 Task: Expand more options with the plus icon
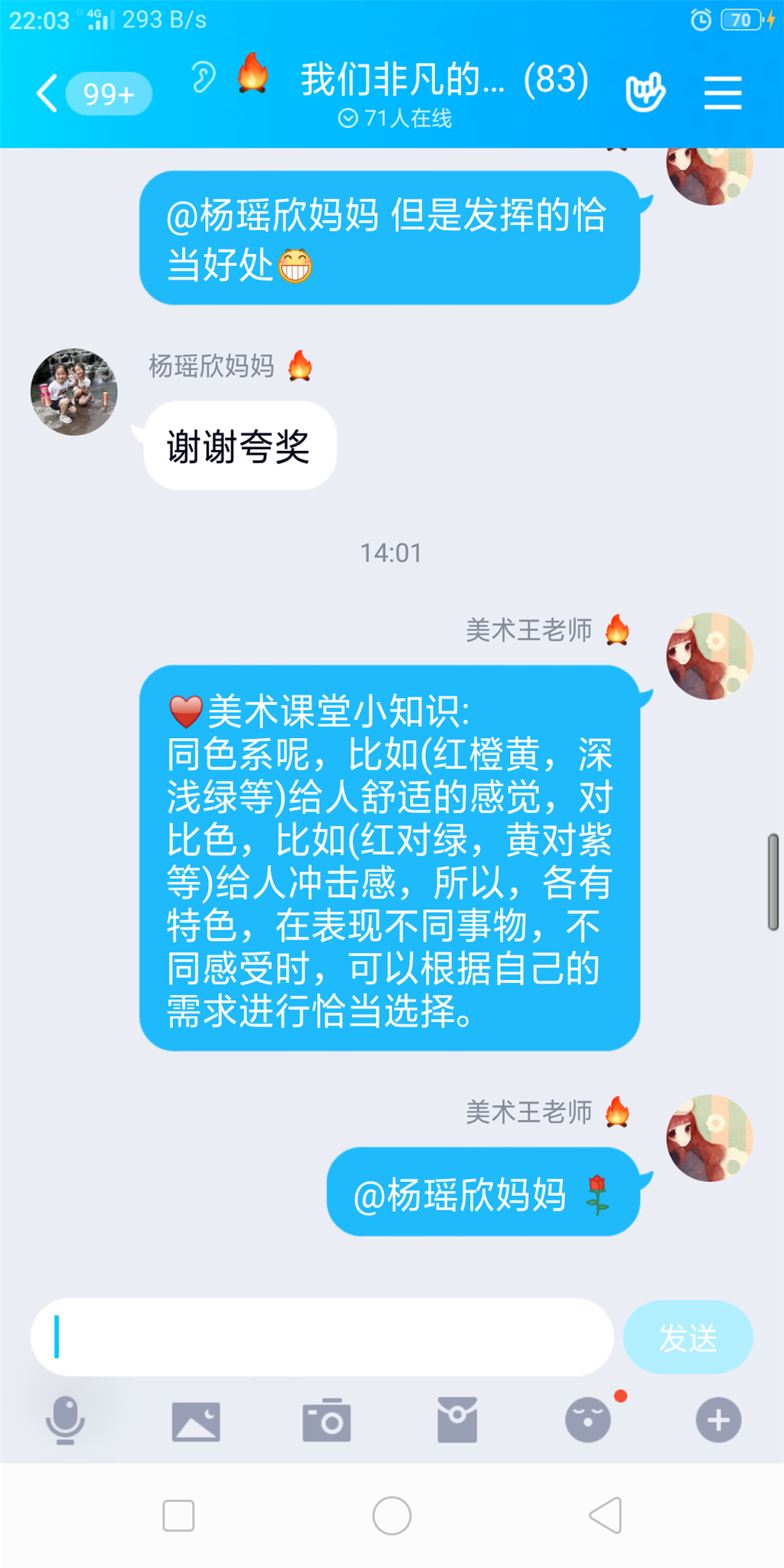(718, 1420)
